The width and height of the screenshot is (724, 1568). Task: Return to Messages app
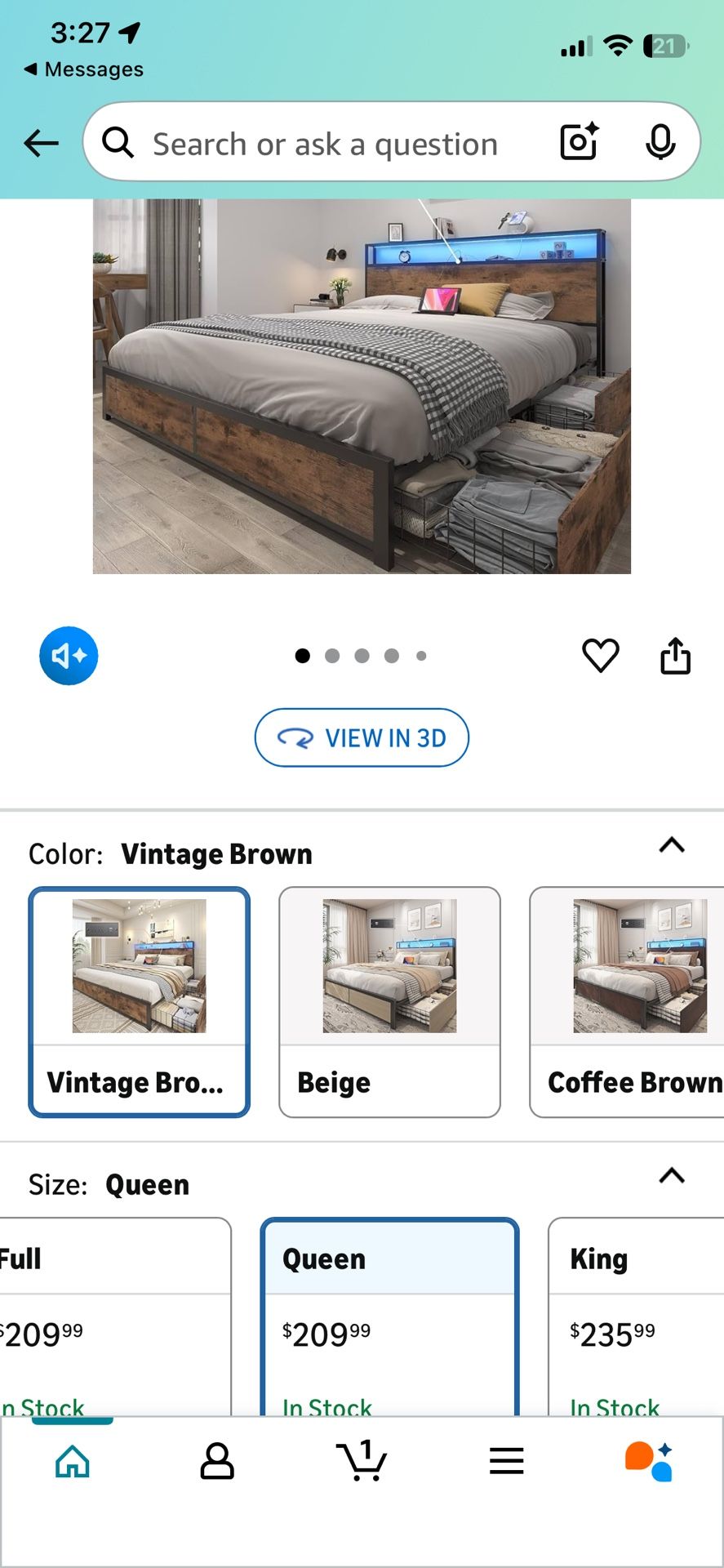click(x=83, y=69)
